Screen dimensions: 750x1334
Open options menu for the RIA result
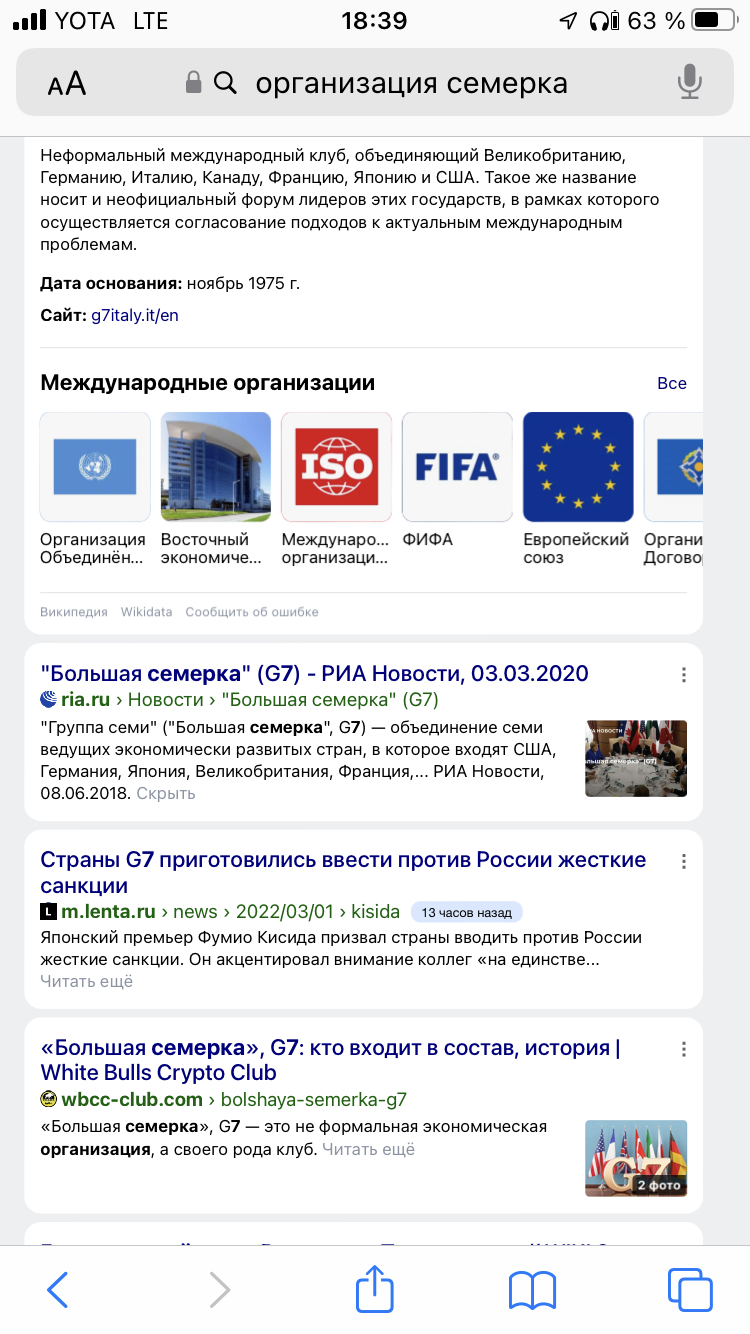[684, 675]
